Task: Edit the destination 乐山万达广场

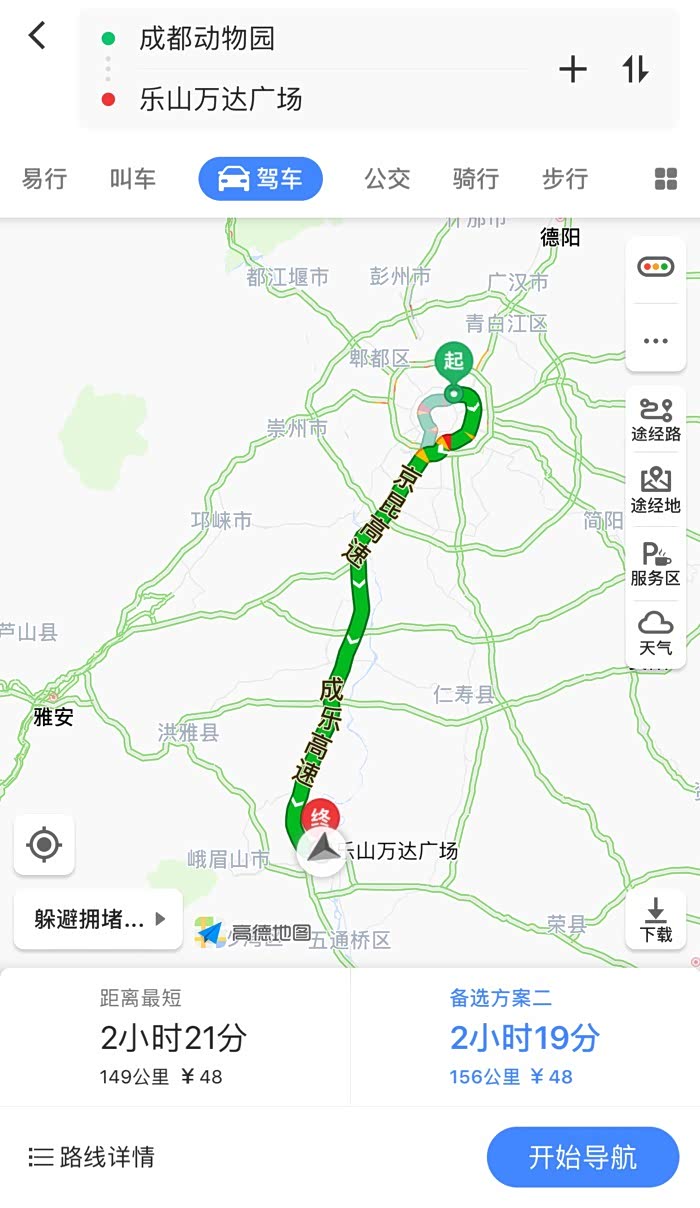Action: pyautogui.click(x=220, y=99)
